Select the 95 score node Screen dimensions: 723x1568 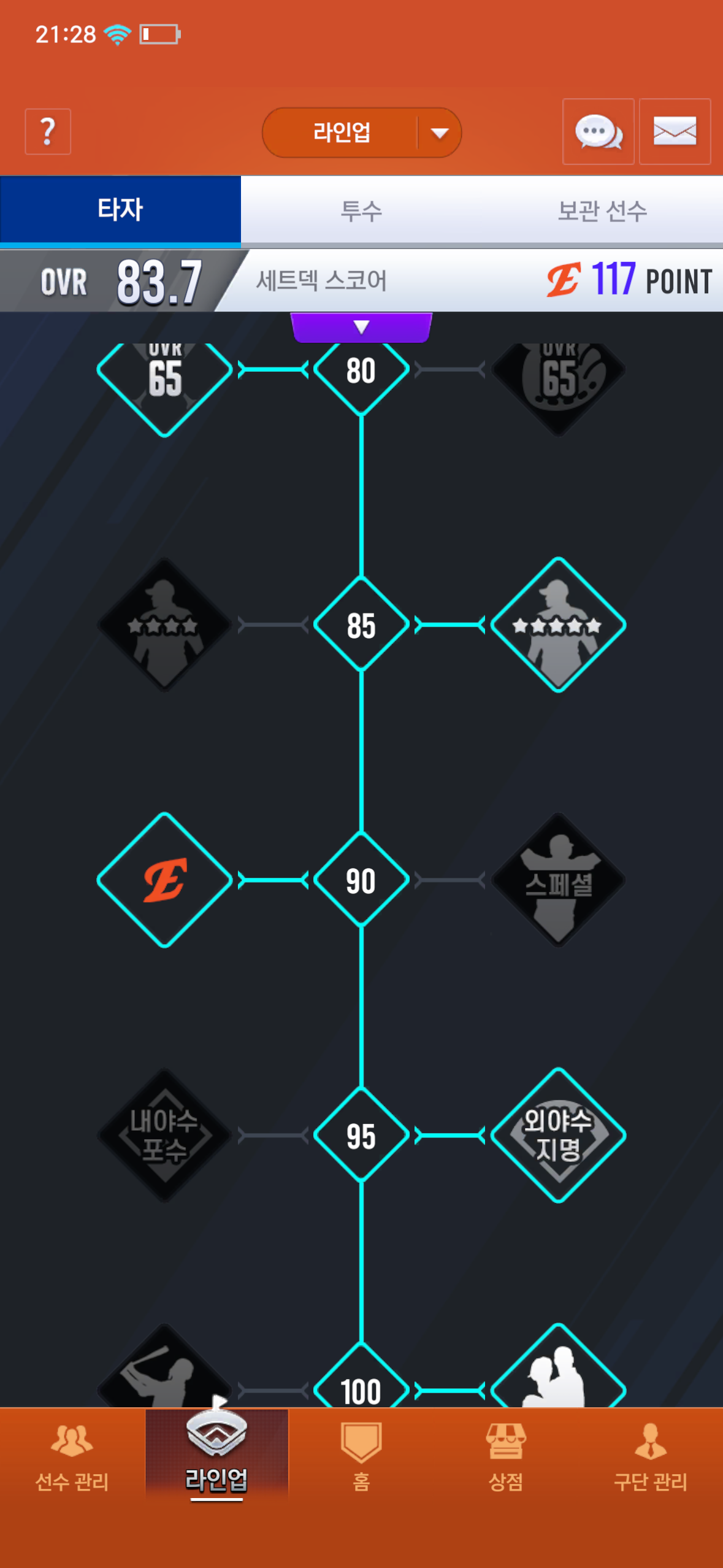[x=361, y=1136]
